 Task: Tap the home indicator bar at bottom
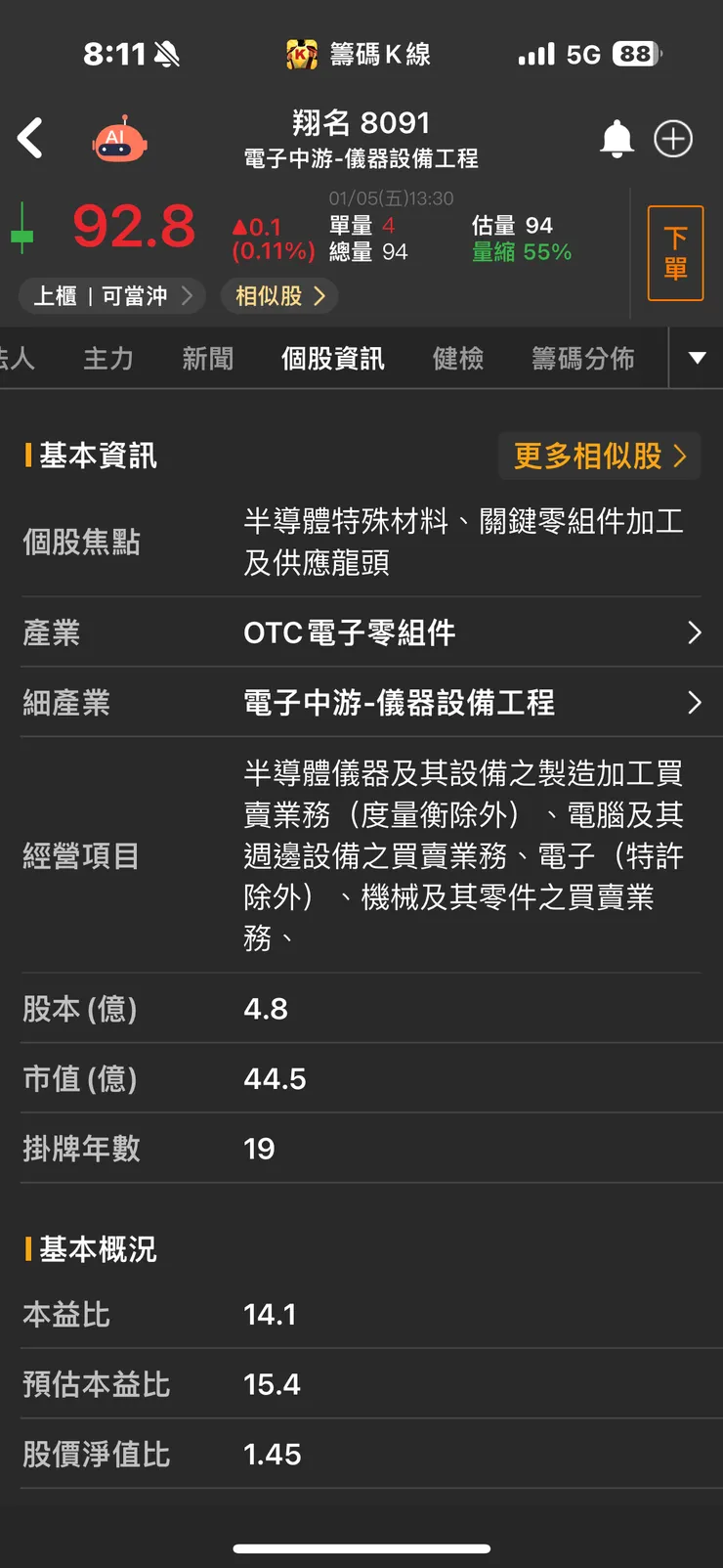pos(361,1549)
